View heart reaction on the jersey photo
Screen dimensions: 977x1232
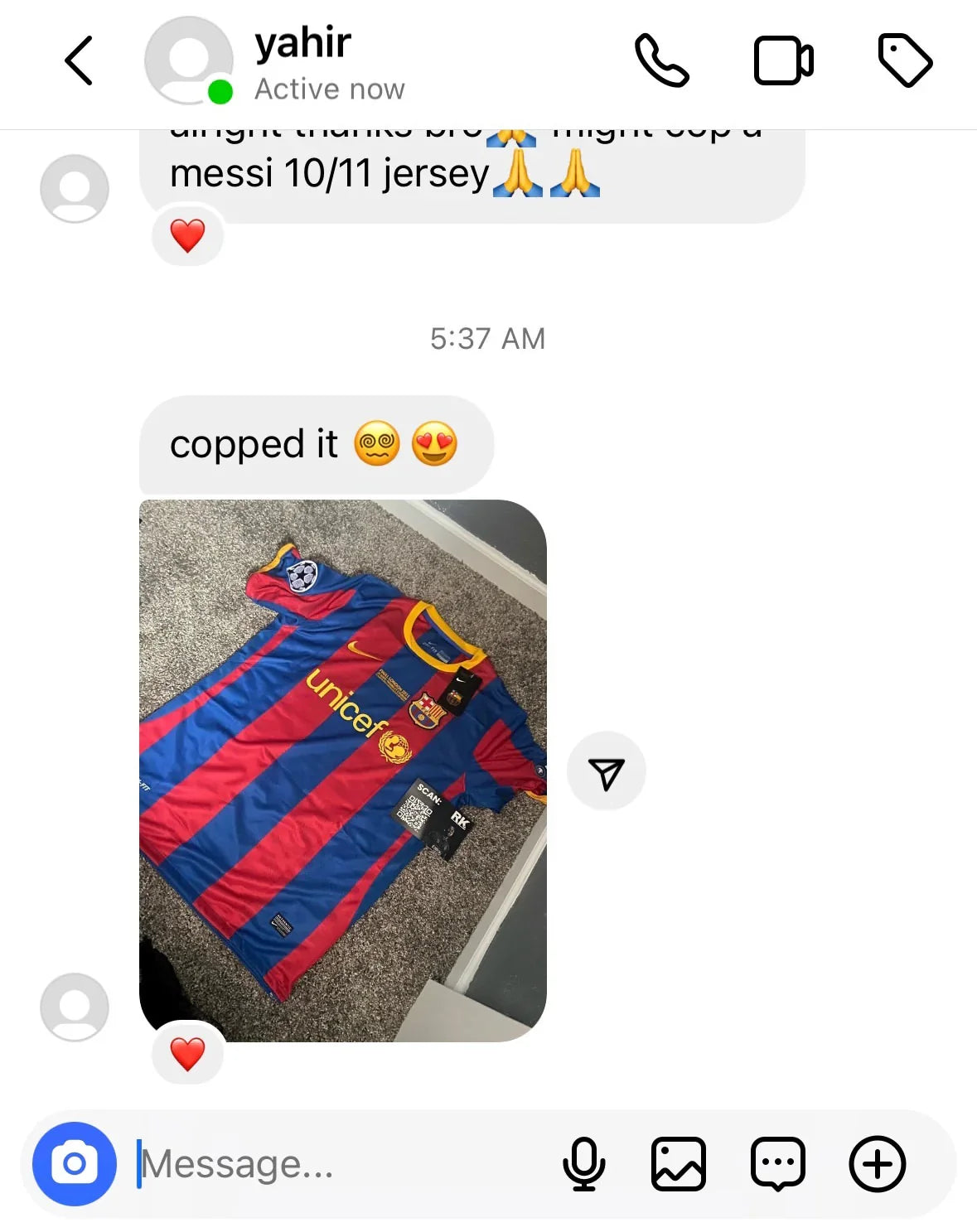coord(187,1054)
